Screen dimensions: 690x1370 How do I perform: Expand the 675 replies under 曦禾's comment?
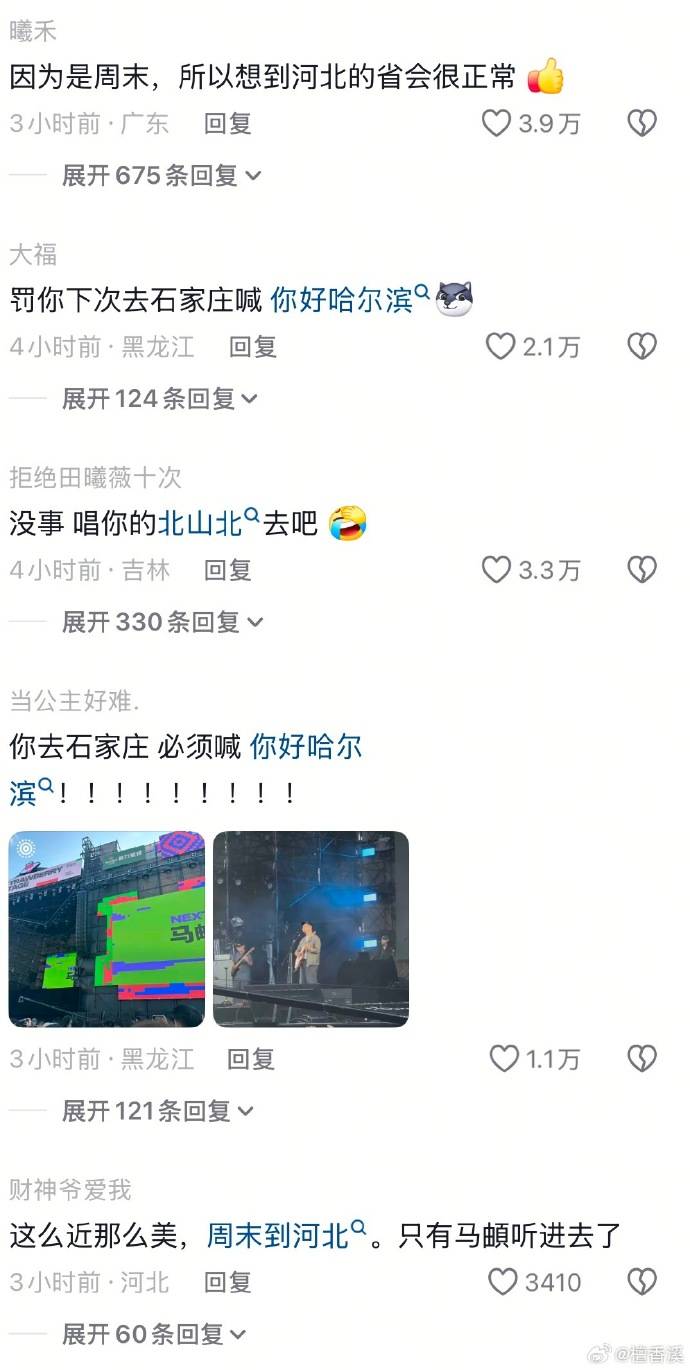(x=161, y=176)
